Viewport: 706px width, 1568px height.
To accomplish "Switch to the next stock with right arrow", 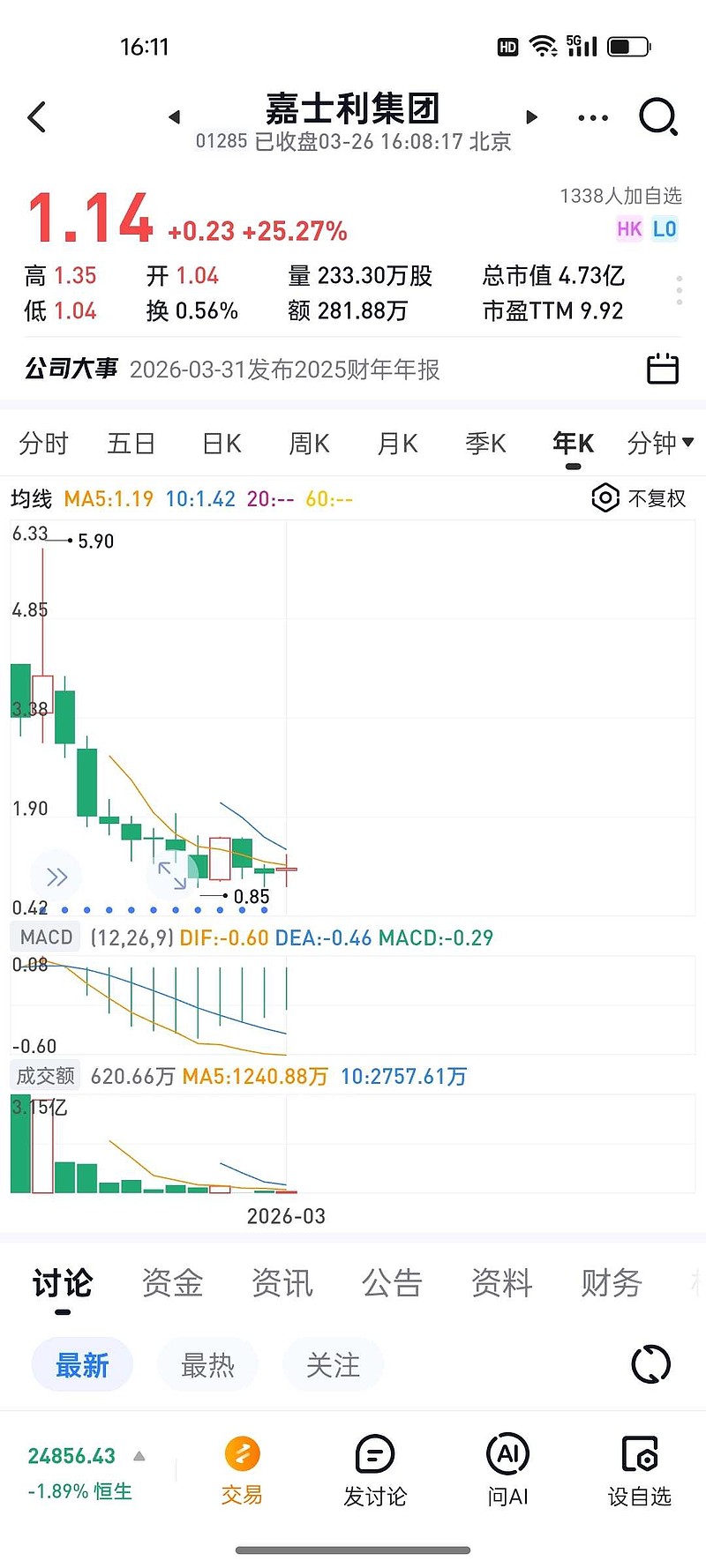I will (x=531, y=116).
